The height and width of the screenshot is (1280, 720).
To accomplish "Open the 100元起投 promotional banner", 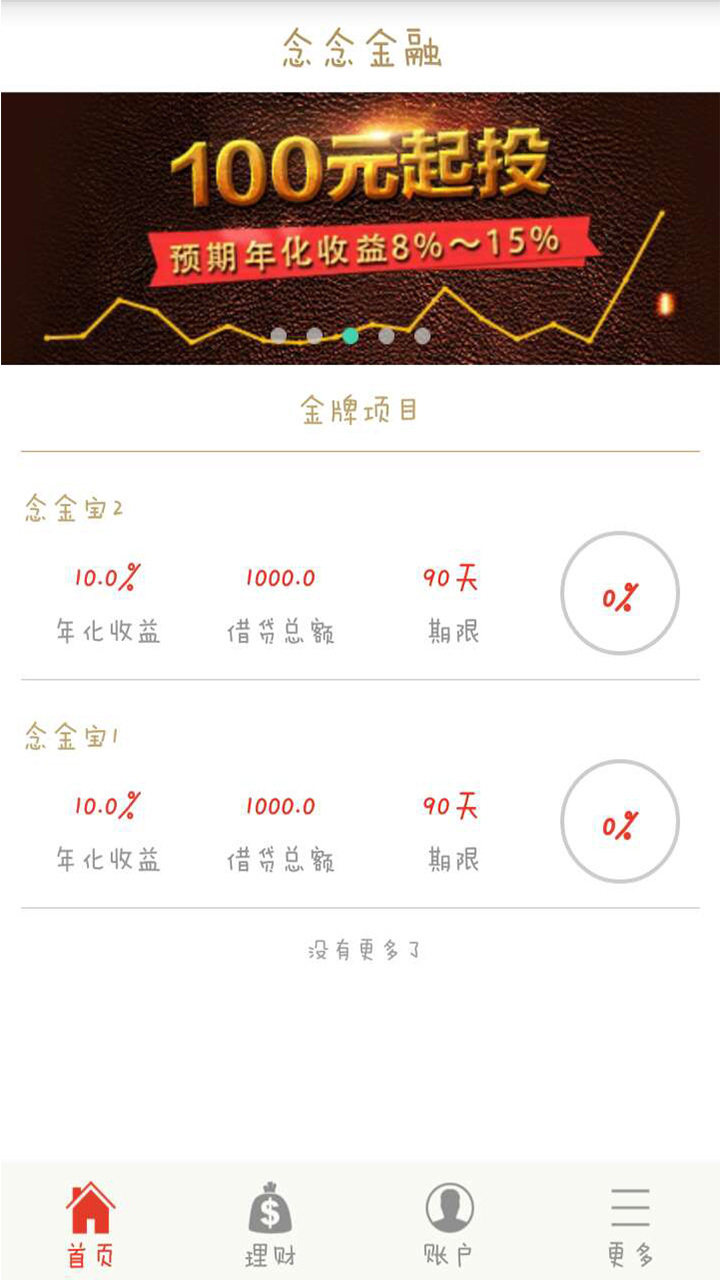I will click(360, 228).
